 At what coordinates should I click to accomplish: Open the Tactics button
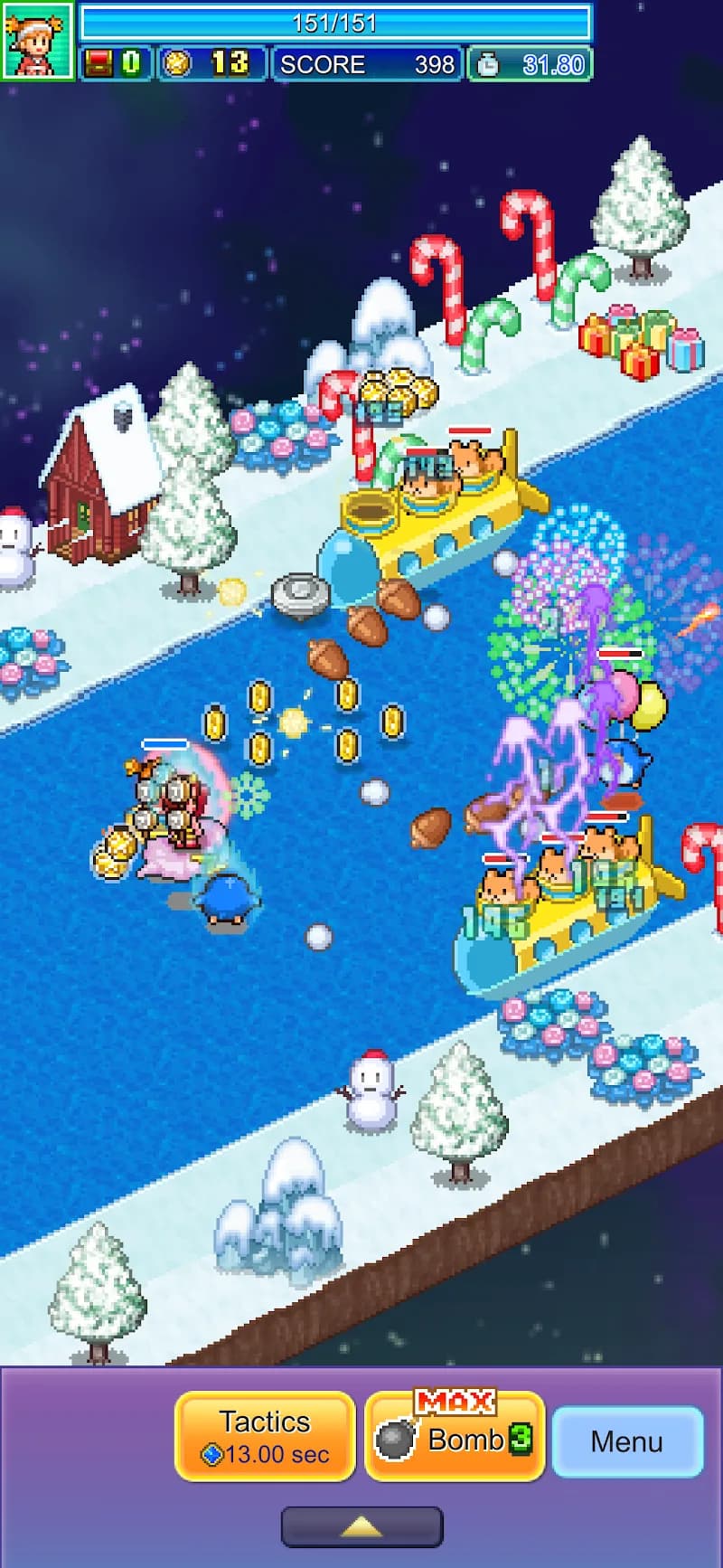(x=265, y=1436)
